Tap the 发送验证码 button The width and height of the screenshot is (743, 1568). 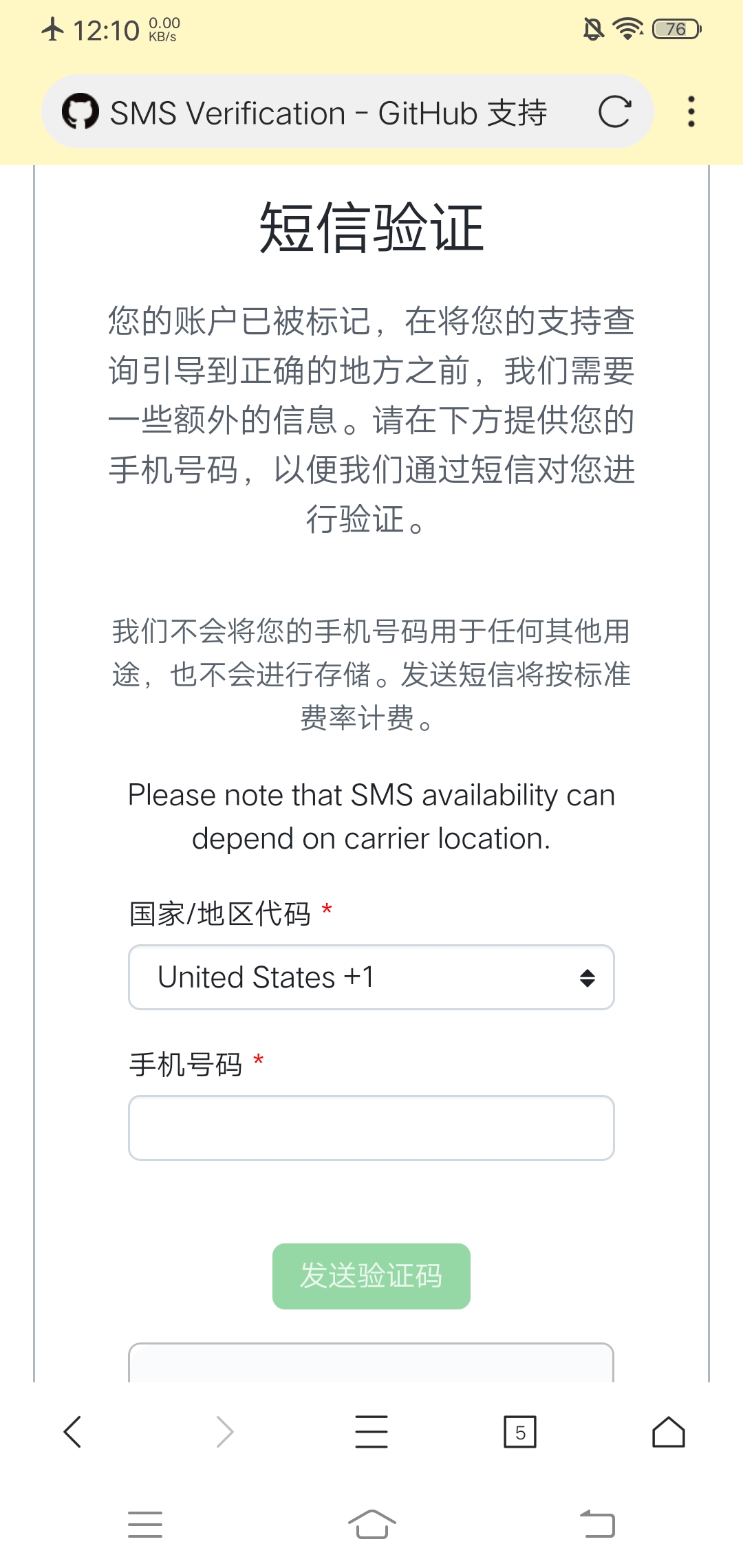coord(371,1276)
